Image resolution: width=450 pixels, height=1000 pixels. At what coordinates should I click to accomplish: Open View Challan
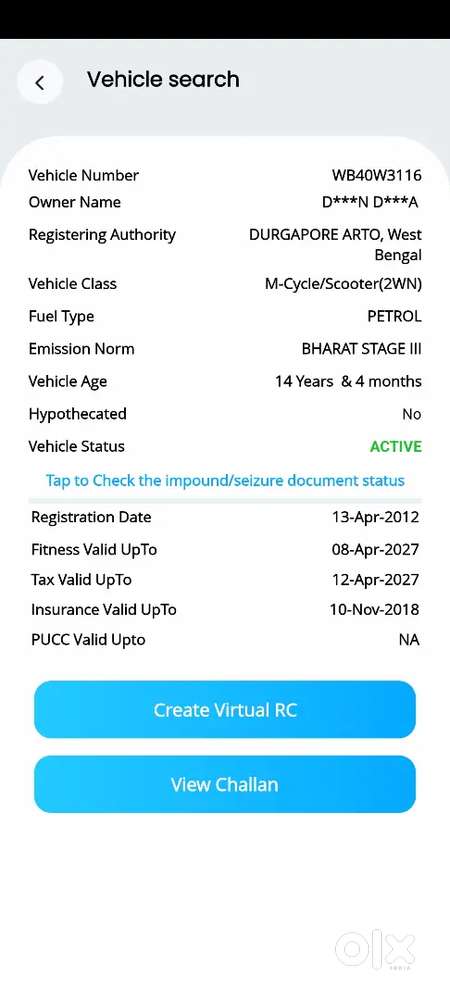(225, 784)
